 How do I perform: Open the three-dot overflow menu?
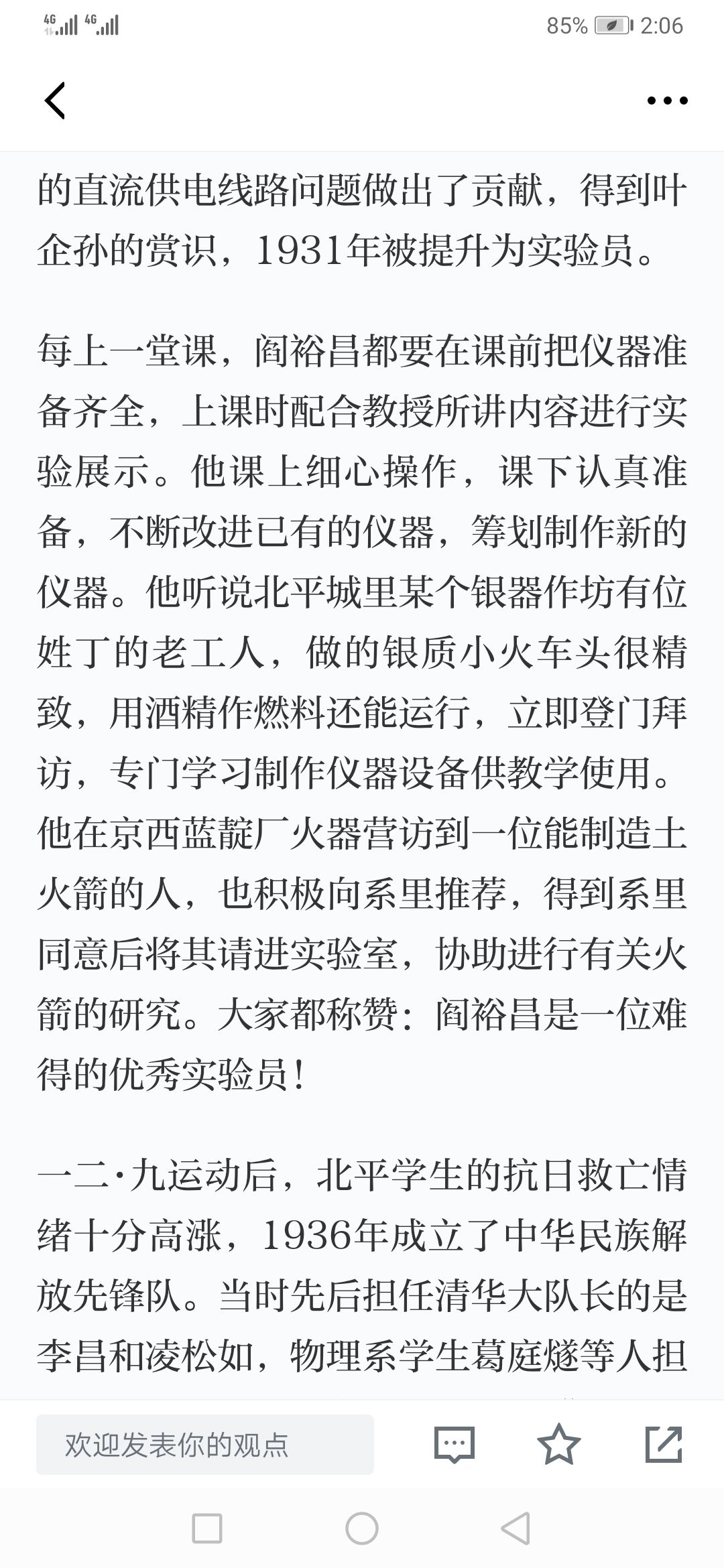[667, 101]
